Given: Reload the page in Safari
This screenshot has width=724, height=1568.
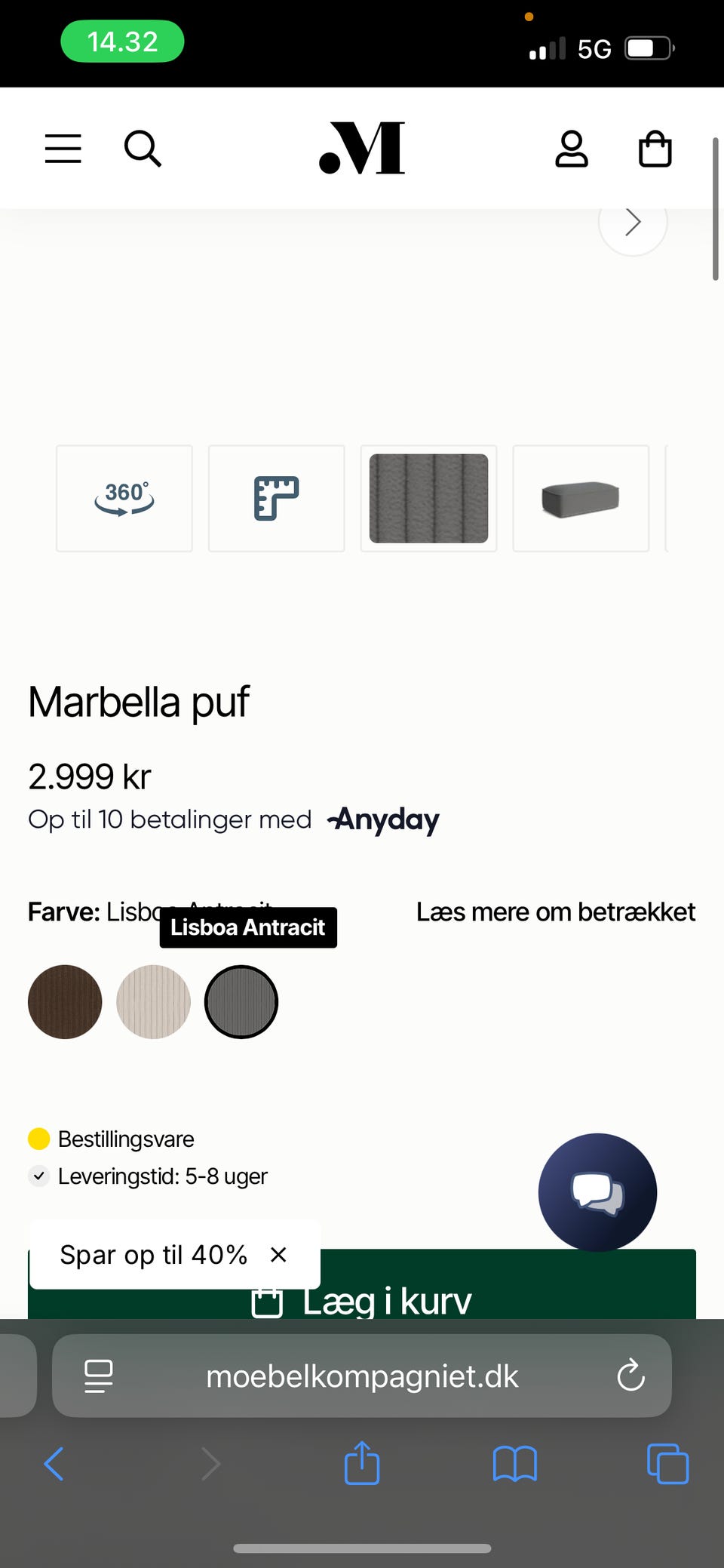Looking at the screenshot, I should point(630,1376).
